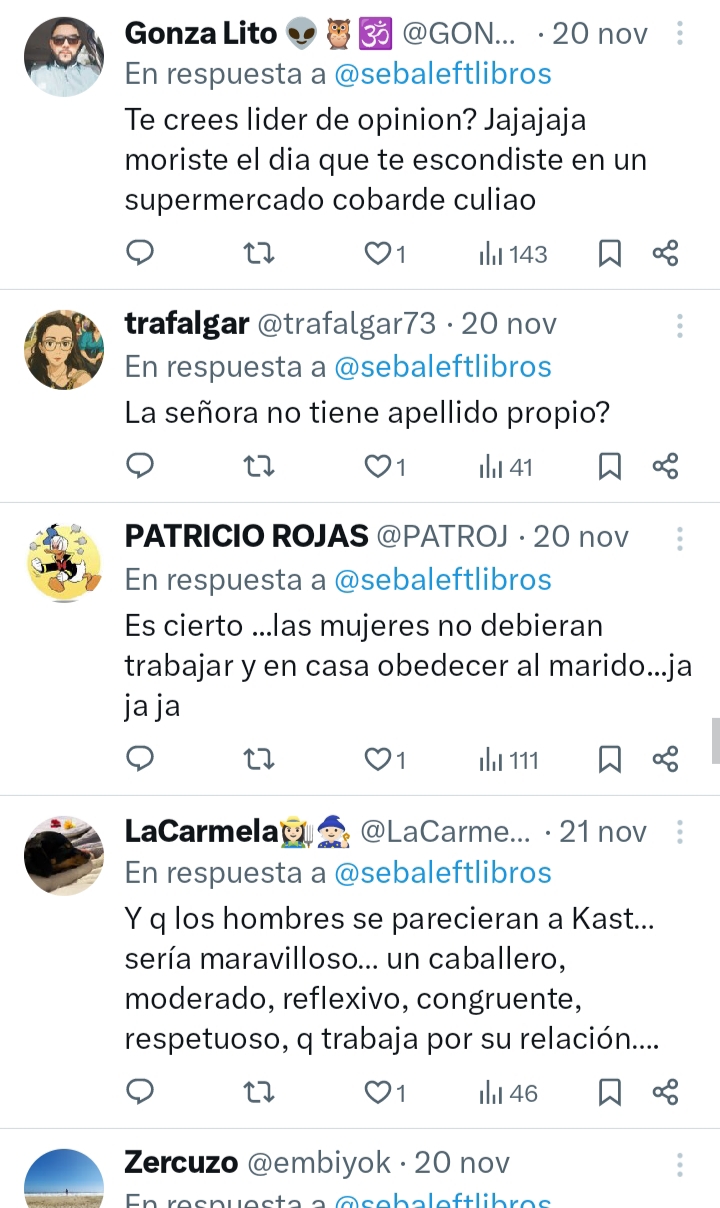Image resolution: width=720 pixels, height=1208 pixels.
Task: View analytics on PATRICIO ROJAS's tweet
Action: point(509,760)
